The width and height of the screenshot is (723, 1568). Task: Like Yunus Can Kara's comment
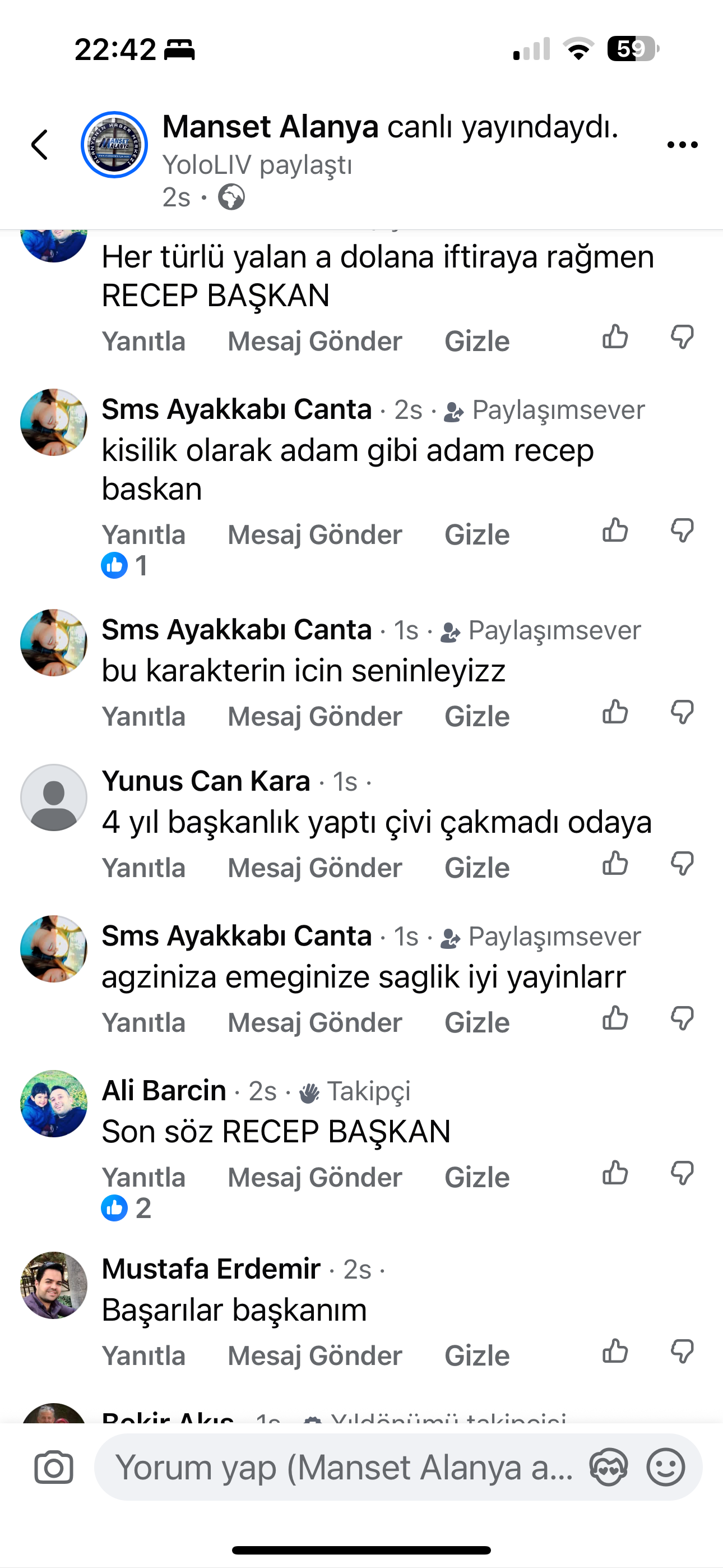615,864
